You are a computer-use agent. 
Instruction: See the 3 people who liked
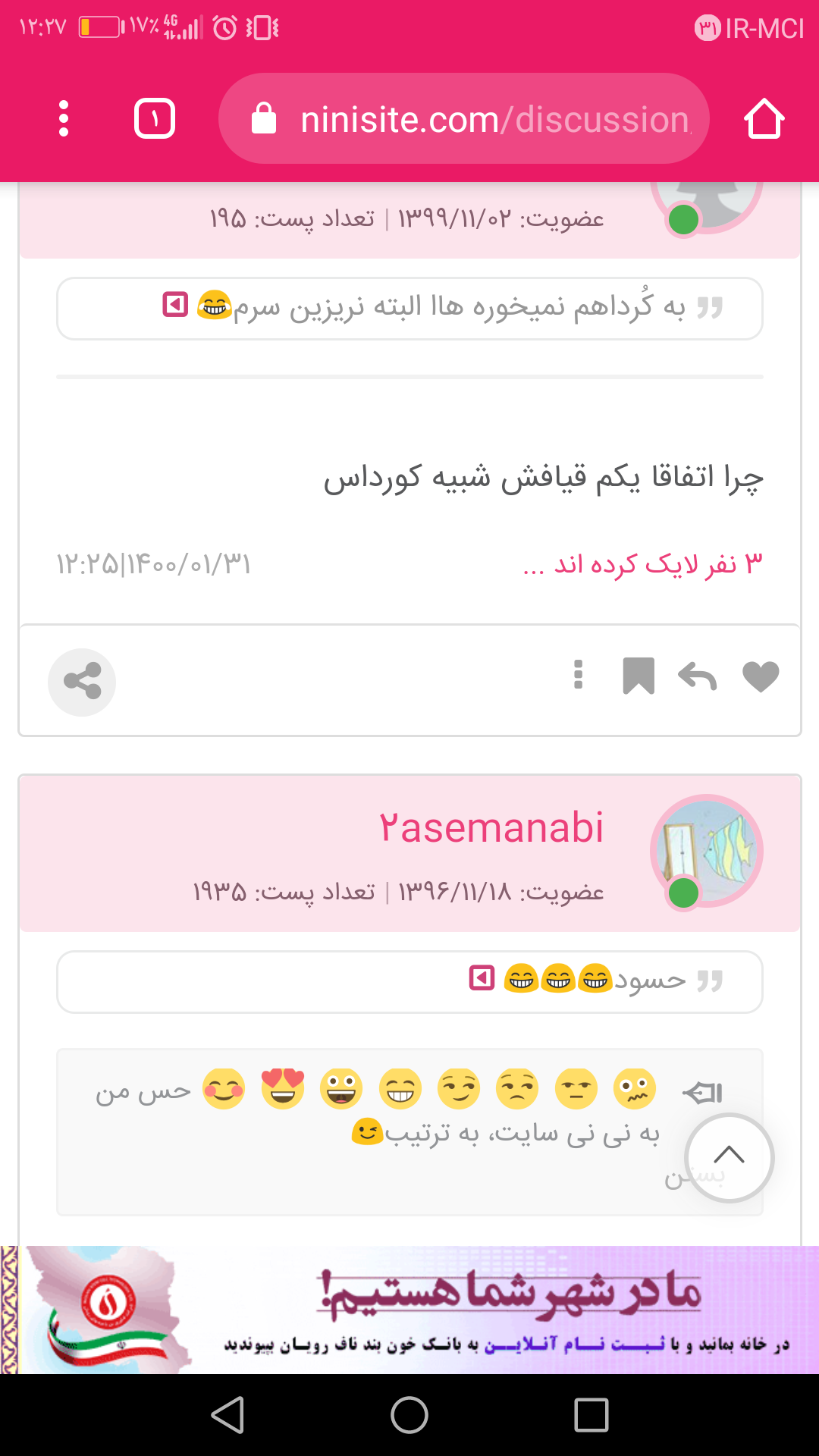643,565
